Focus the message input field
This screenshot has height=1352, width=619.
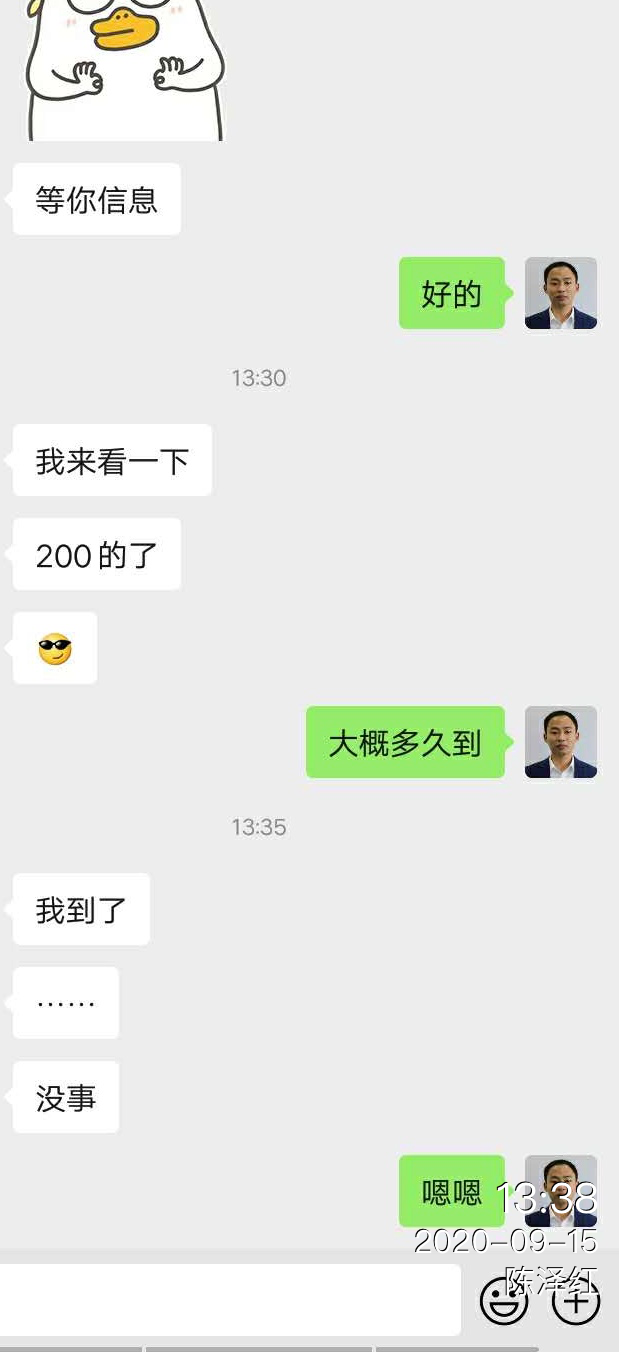(x=228, y=1299)
